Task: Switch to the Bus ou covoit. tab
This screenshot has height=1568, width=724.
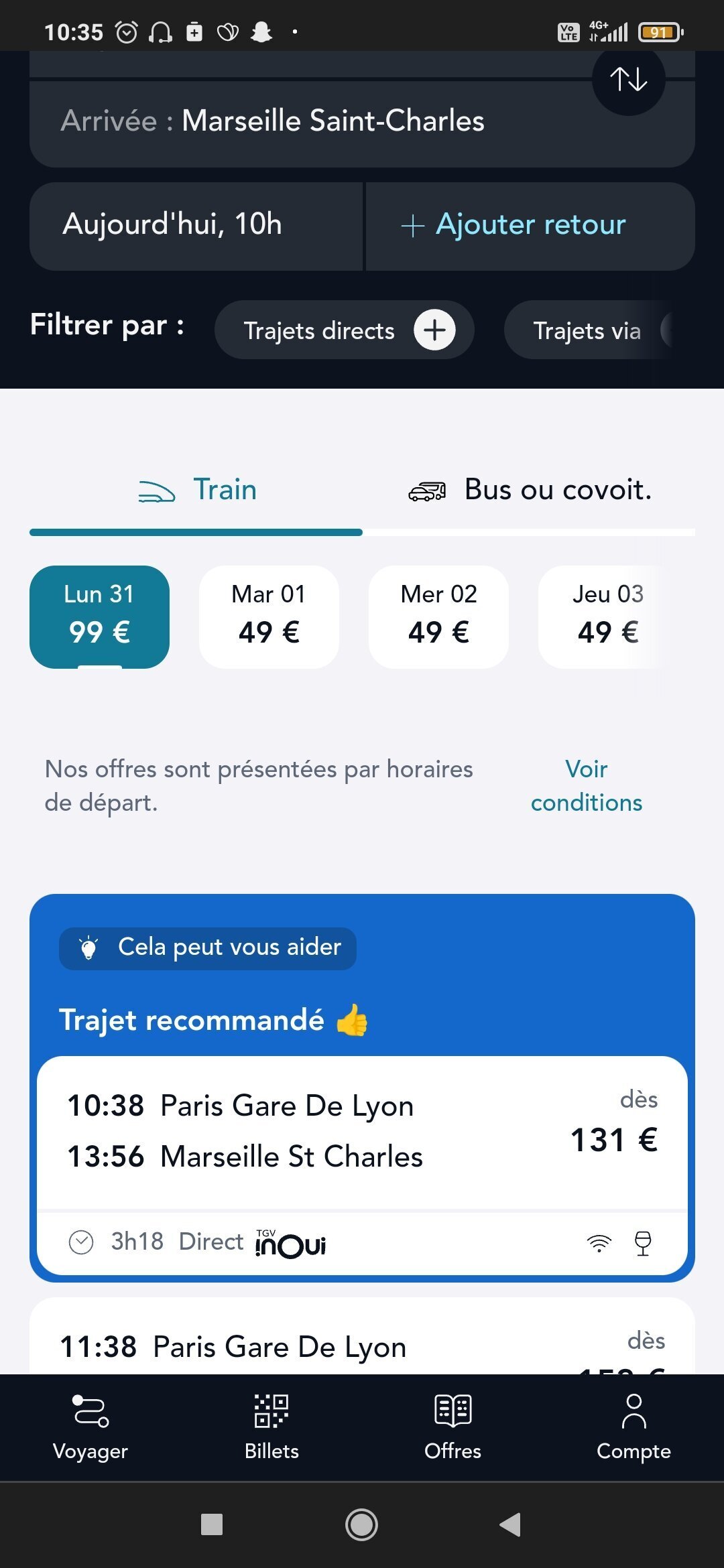Action: (529, 490)
